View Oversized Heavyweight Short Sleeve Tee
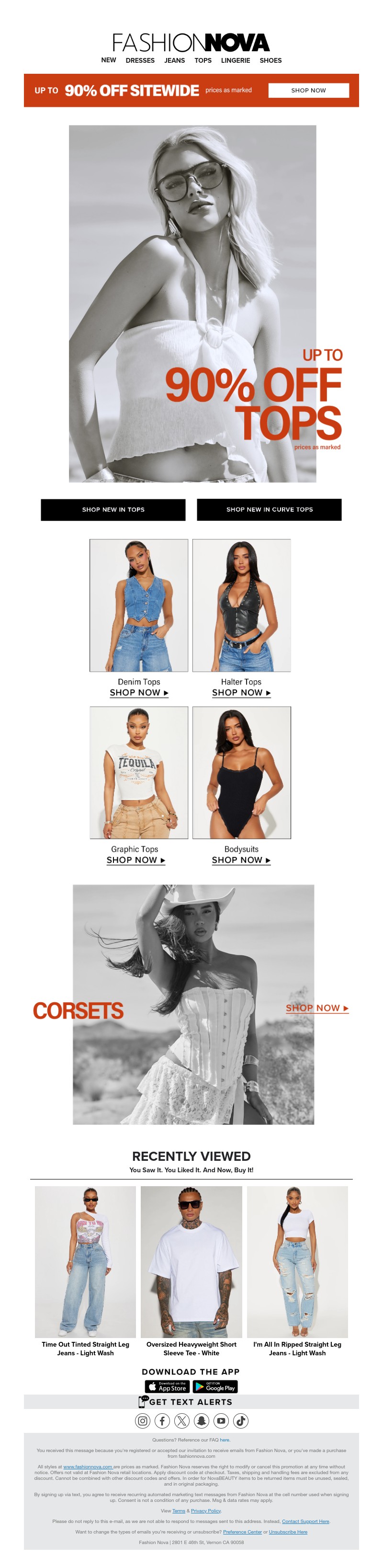The width and height of the screenshot is (383, 1568). (x=191, y=1348)
